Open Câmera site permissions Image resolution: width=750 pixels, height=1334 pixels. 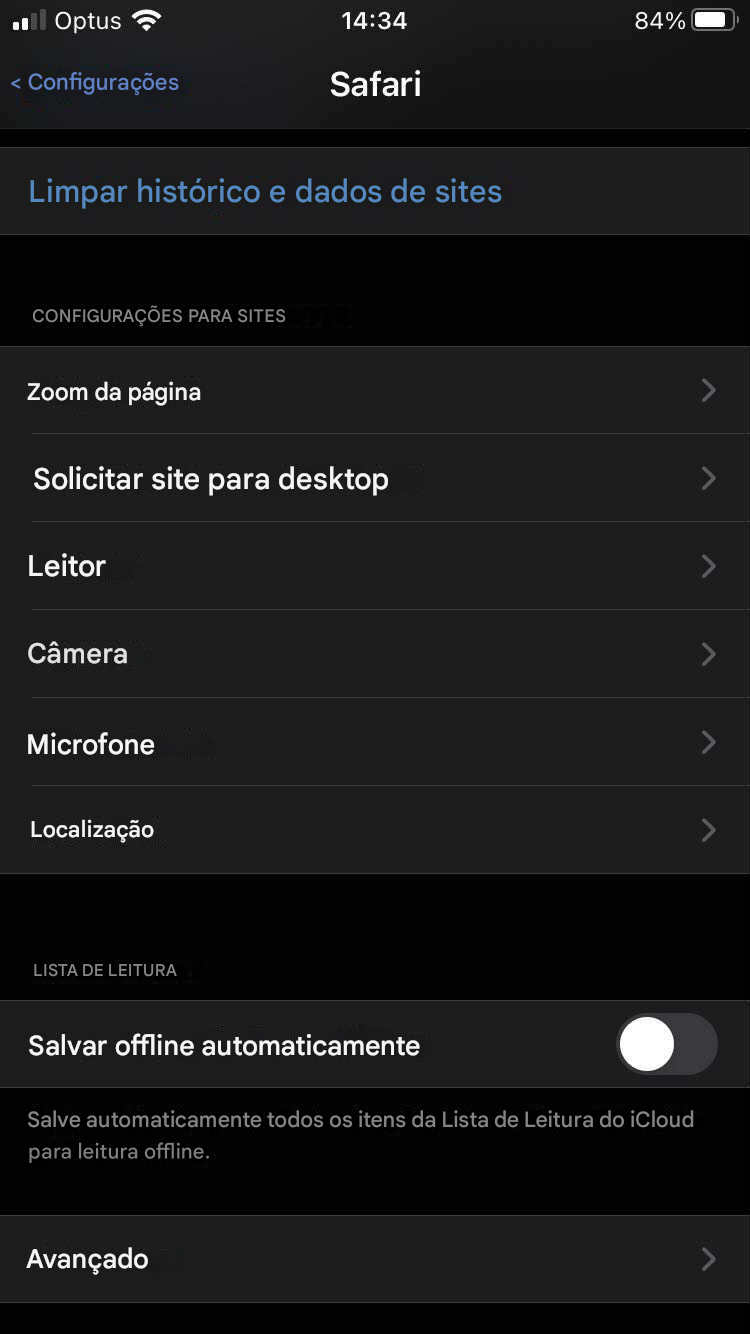click(x=374, y=654)
